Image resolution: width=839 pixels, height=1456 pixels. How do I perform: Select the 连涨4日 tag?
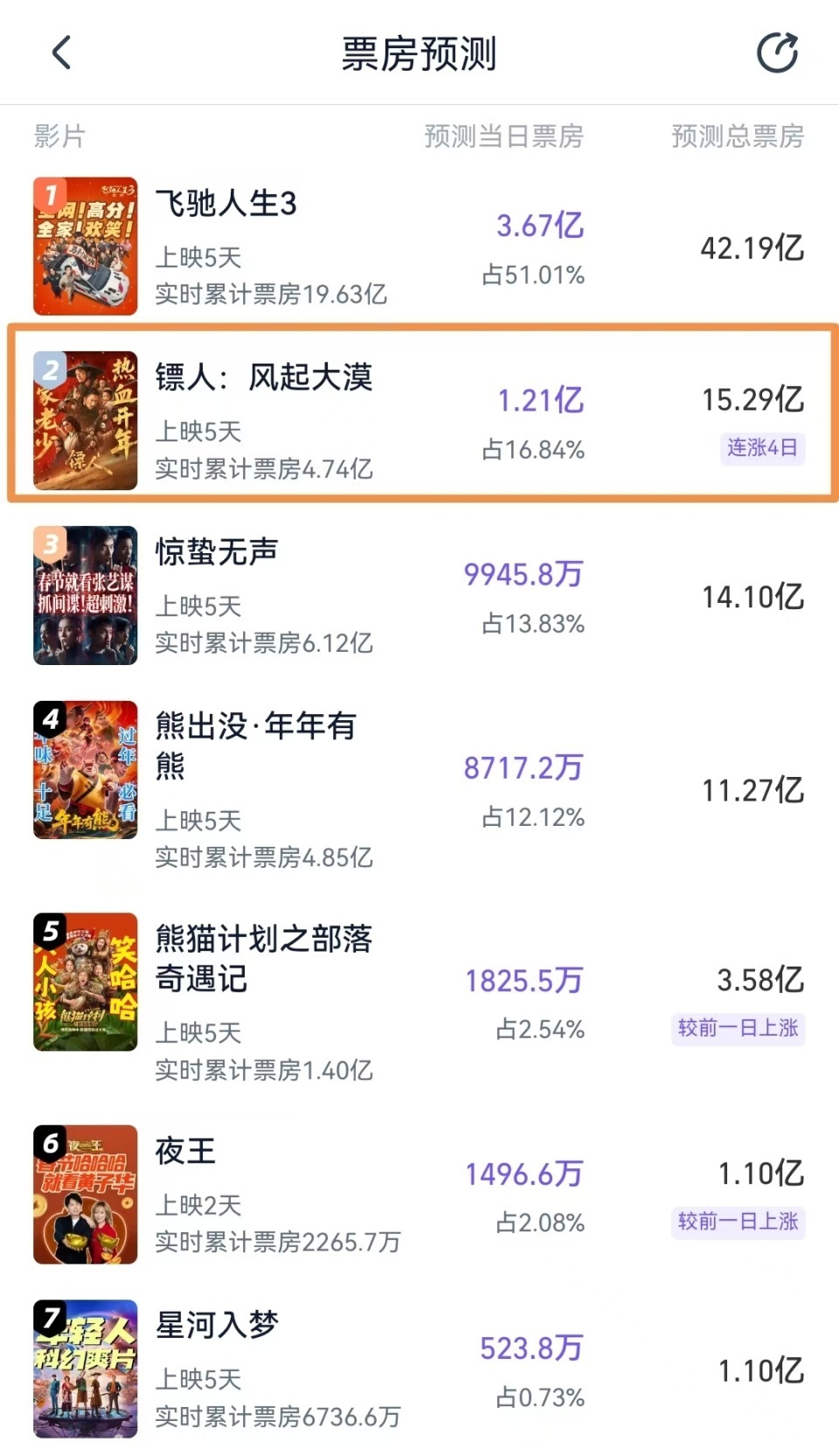(762, 447)
